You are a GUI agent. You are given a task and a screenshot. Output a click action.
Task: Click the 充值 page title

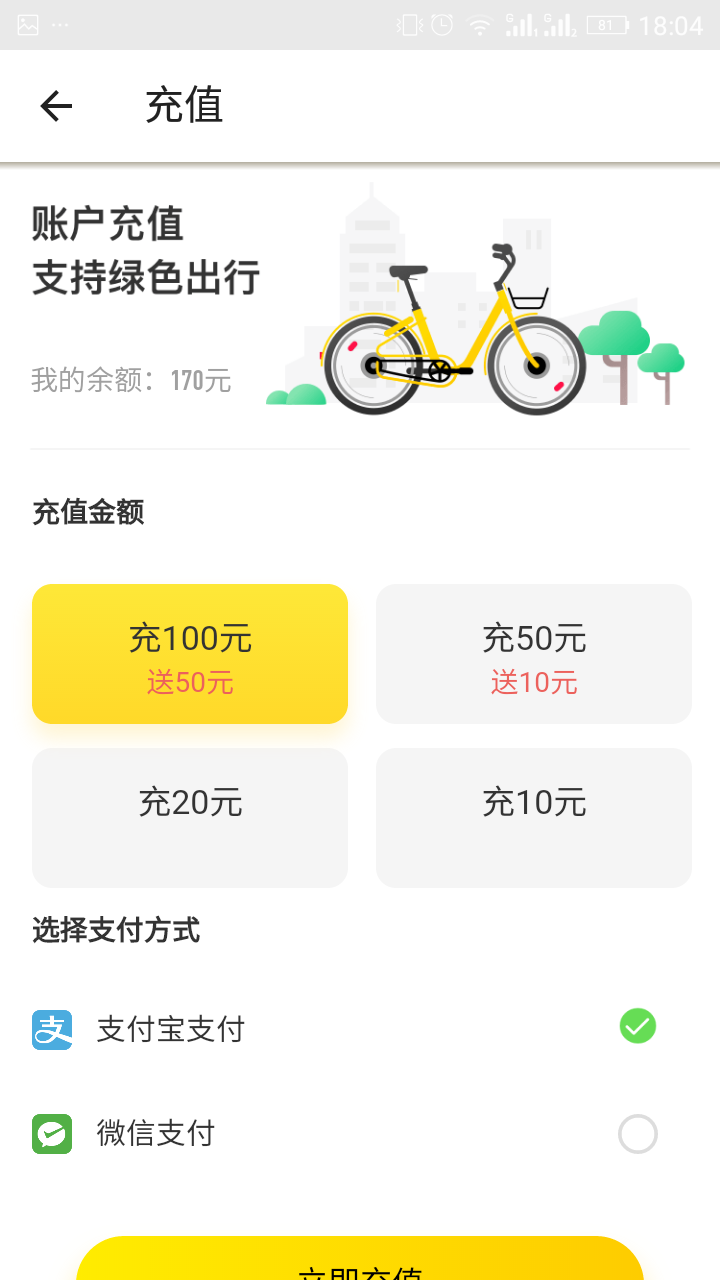(x=185, y=106)
